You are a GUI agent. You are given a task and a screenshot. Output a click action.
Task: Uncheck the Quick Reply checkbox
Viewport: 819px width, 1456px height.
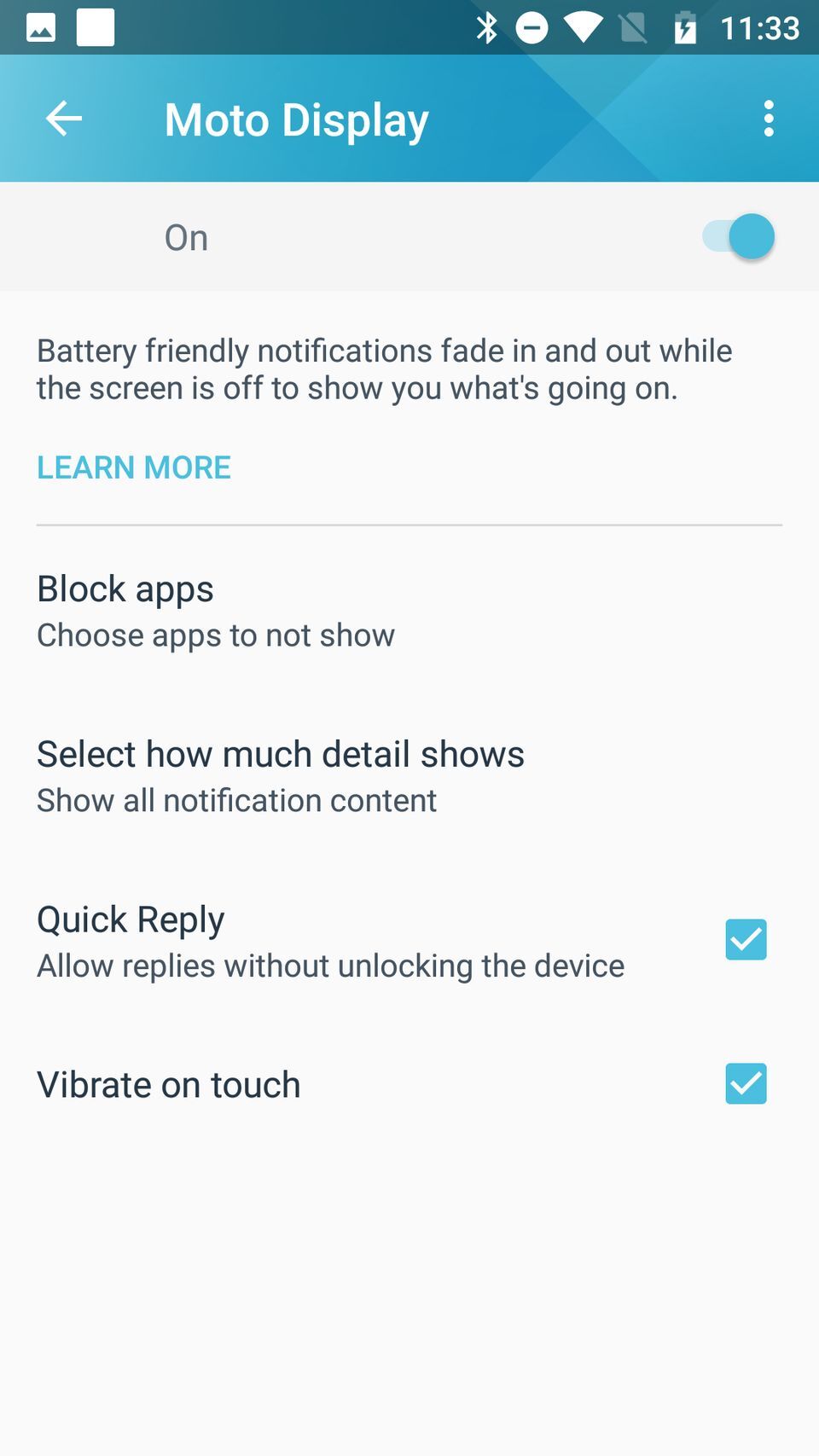click(745, 939)
